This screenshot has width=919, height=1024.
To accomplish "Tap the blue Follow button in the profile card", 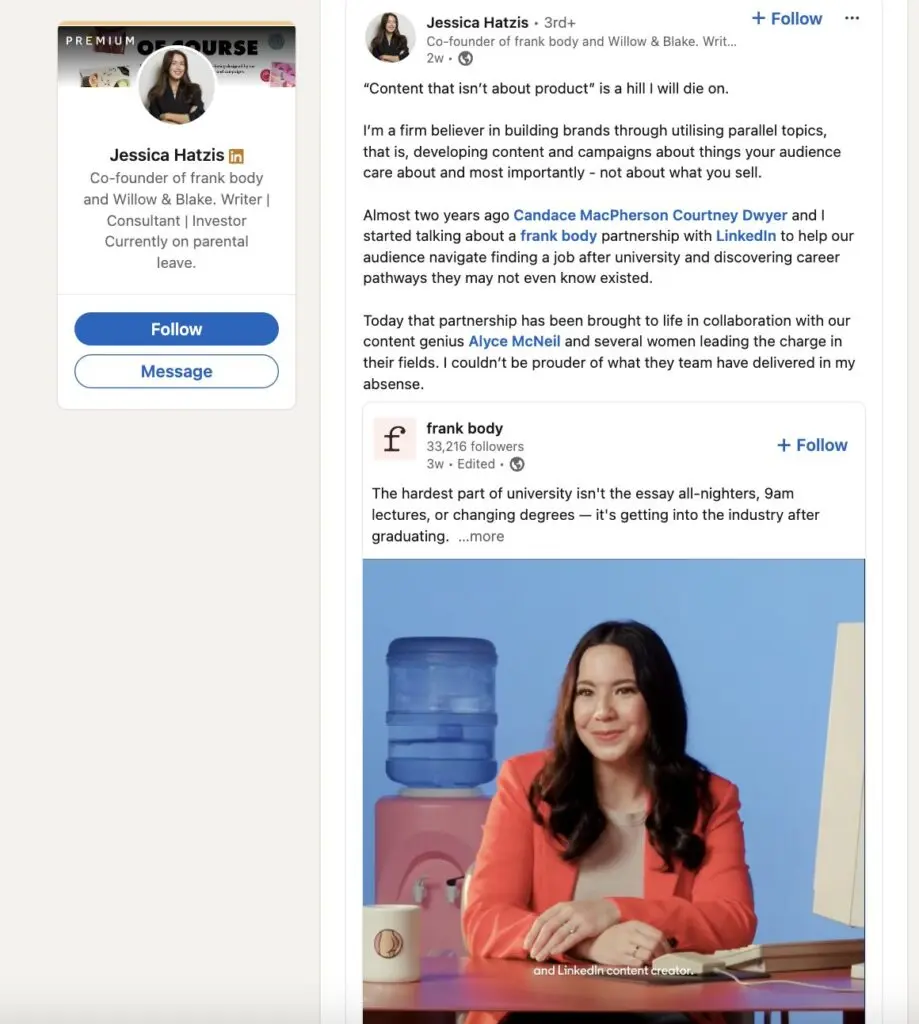I will 176,329.
